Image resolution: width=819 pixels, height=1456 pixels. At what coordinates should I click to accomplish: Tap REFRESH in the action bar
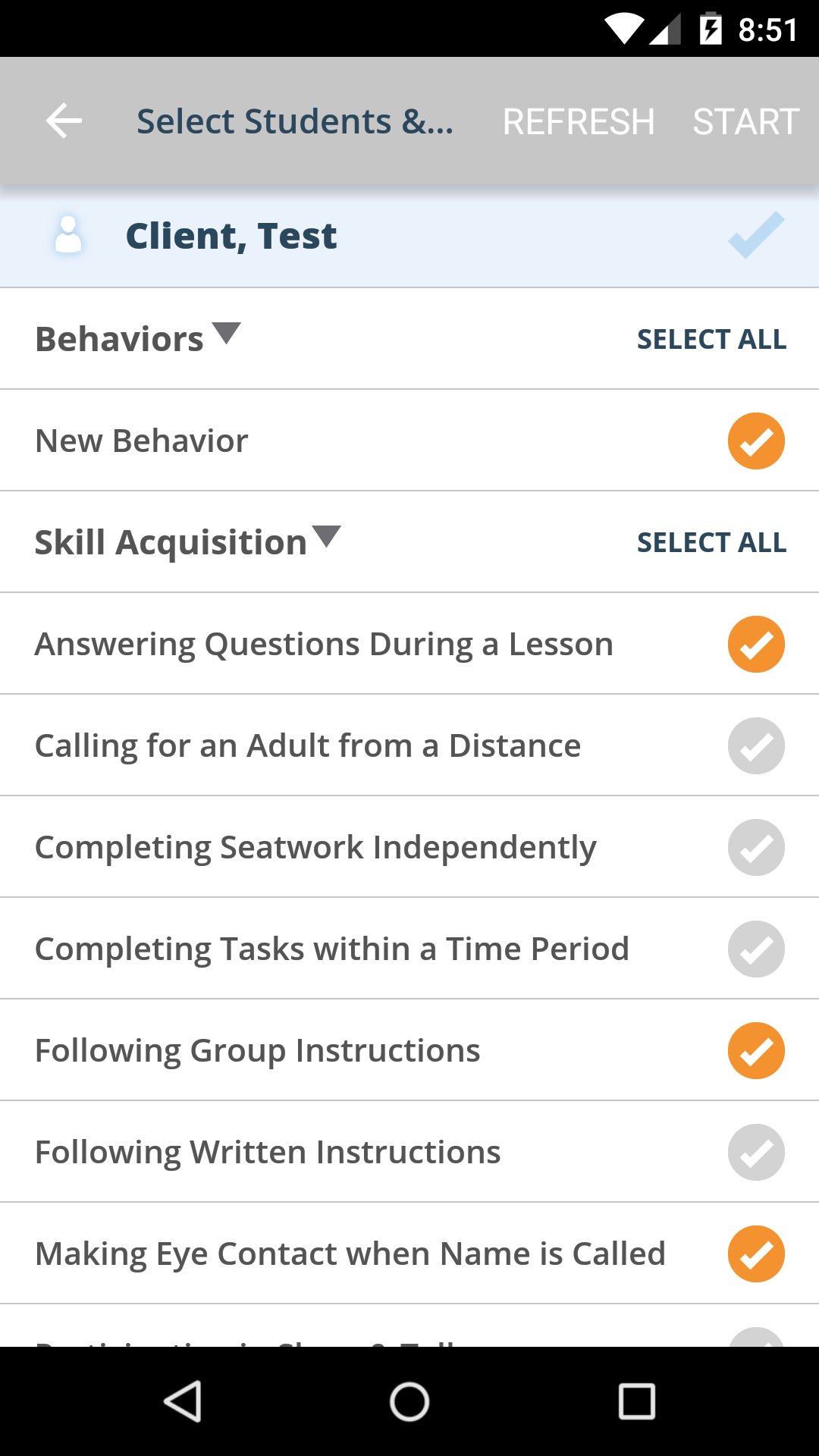[x=579, y=121]
